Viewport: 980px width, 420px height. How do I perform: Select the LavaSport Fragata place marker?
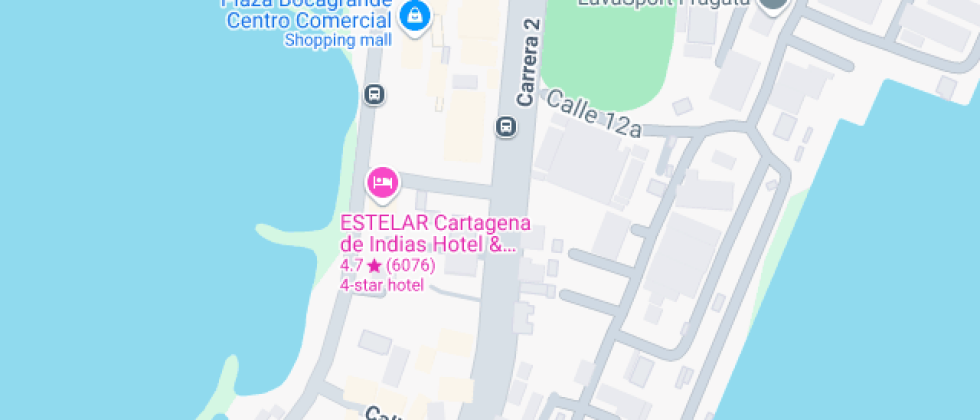coord(774,5)
